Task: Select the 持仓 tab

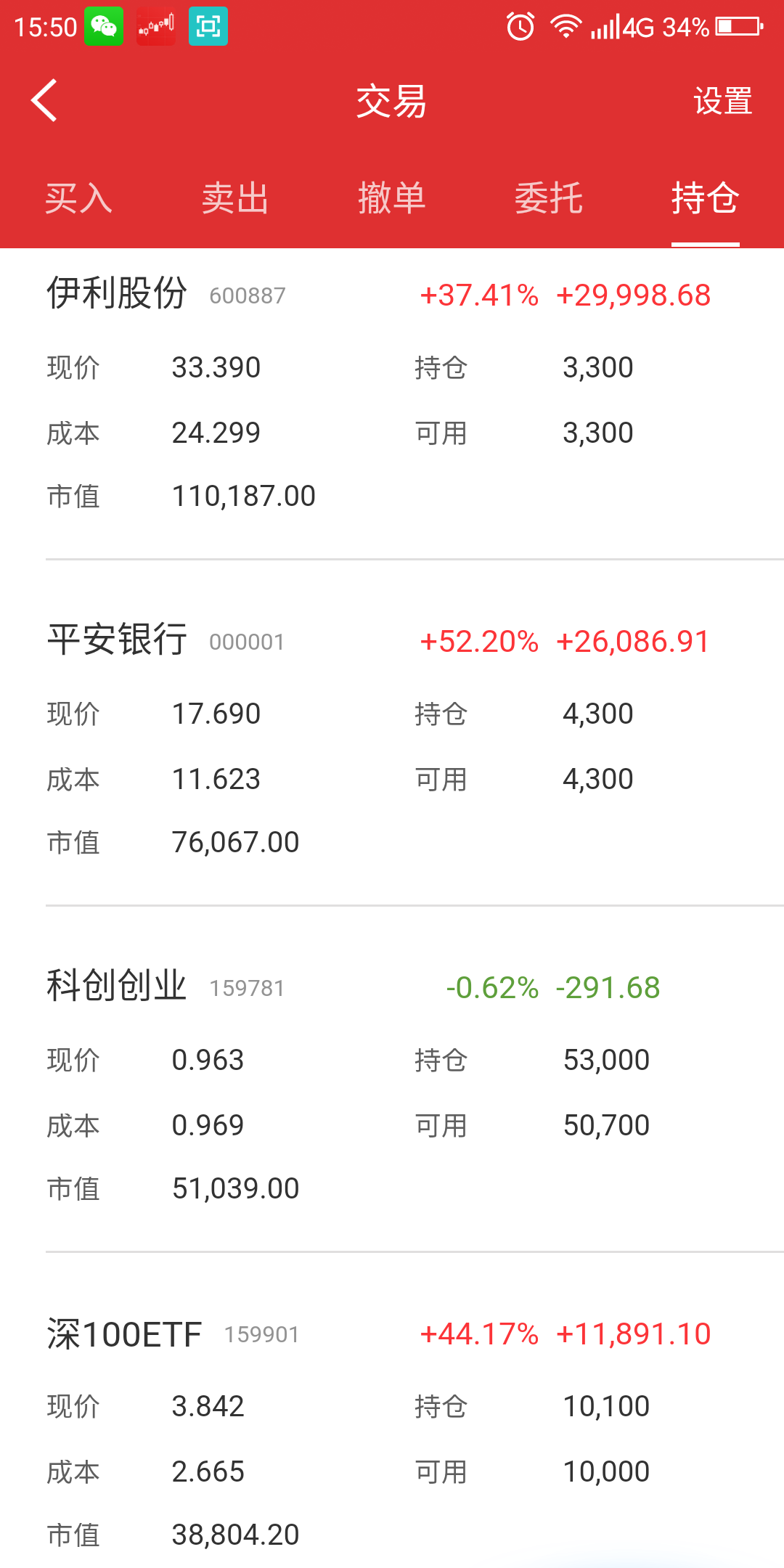Action: click(705, 198)
